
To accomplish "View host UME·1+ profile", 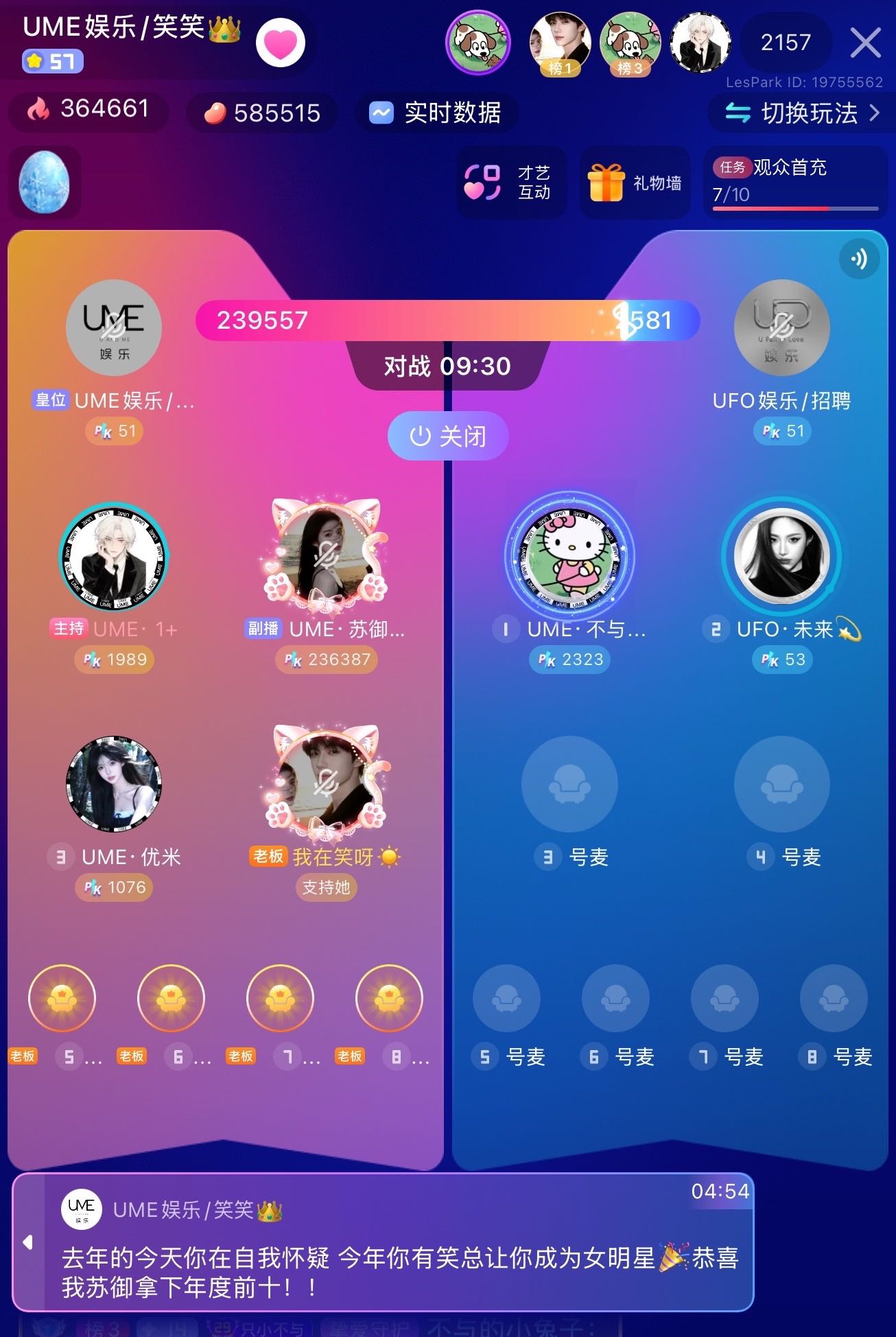I will (114, 557).
